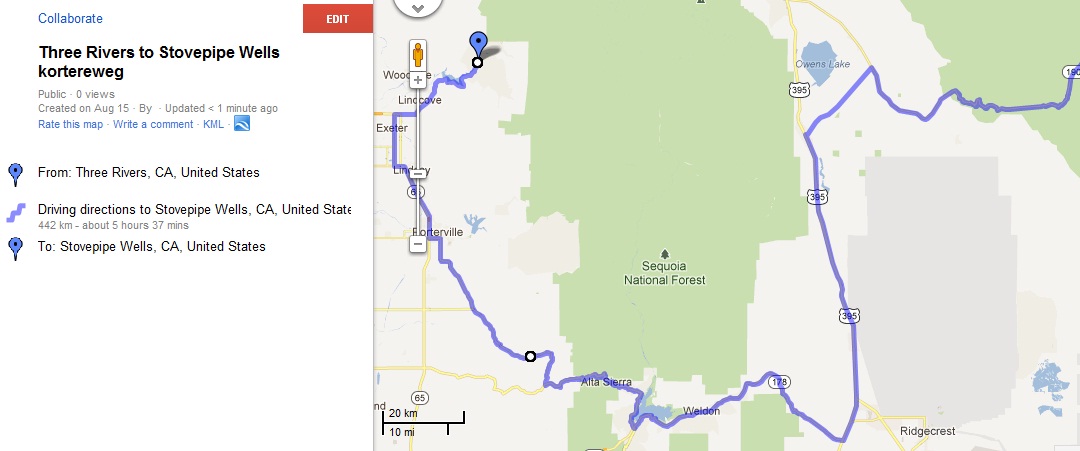
Task: Select From: Three Rivers, CA entry
Action: (x=148, y=173)
